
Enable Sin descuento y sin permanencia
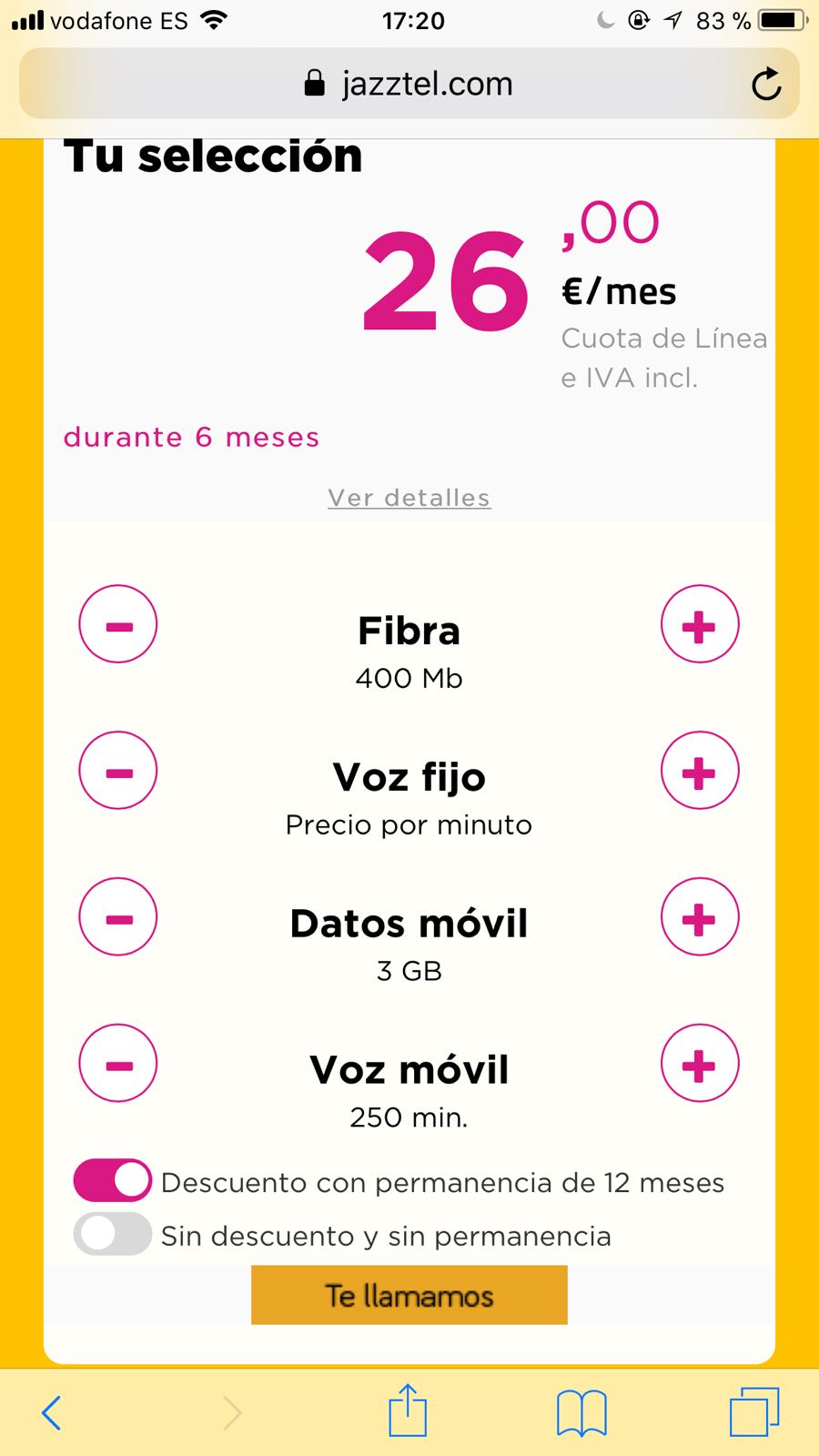[x=113, y=1234]
